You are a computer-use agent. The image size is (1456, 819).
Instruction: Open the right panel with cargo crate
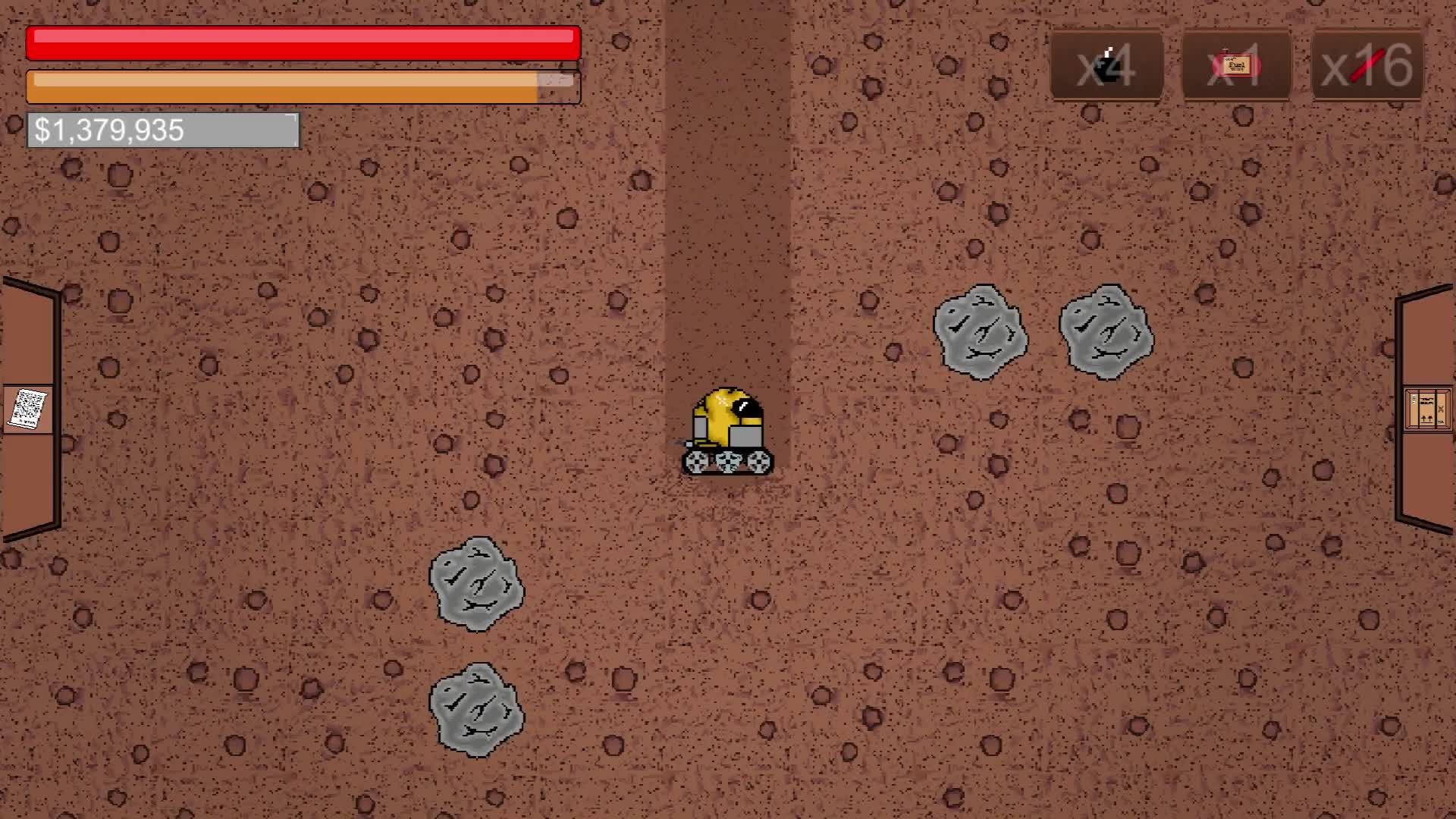(1427, 409)
